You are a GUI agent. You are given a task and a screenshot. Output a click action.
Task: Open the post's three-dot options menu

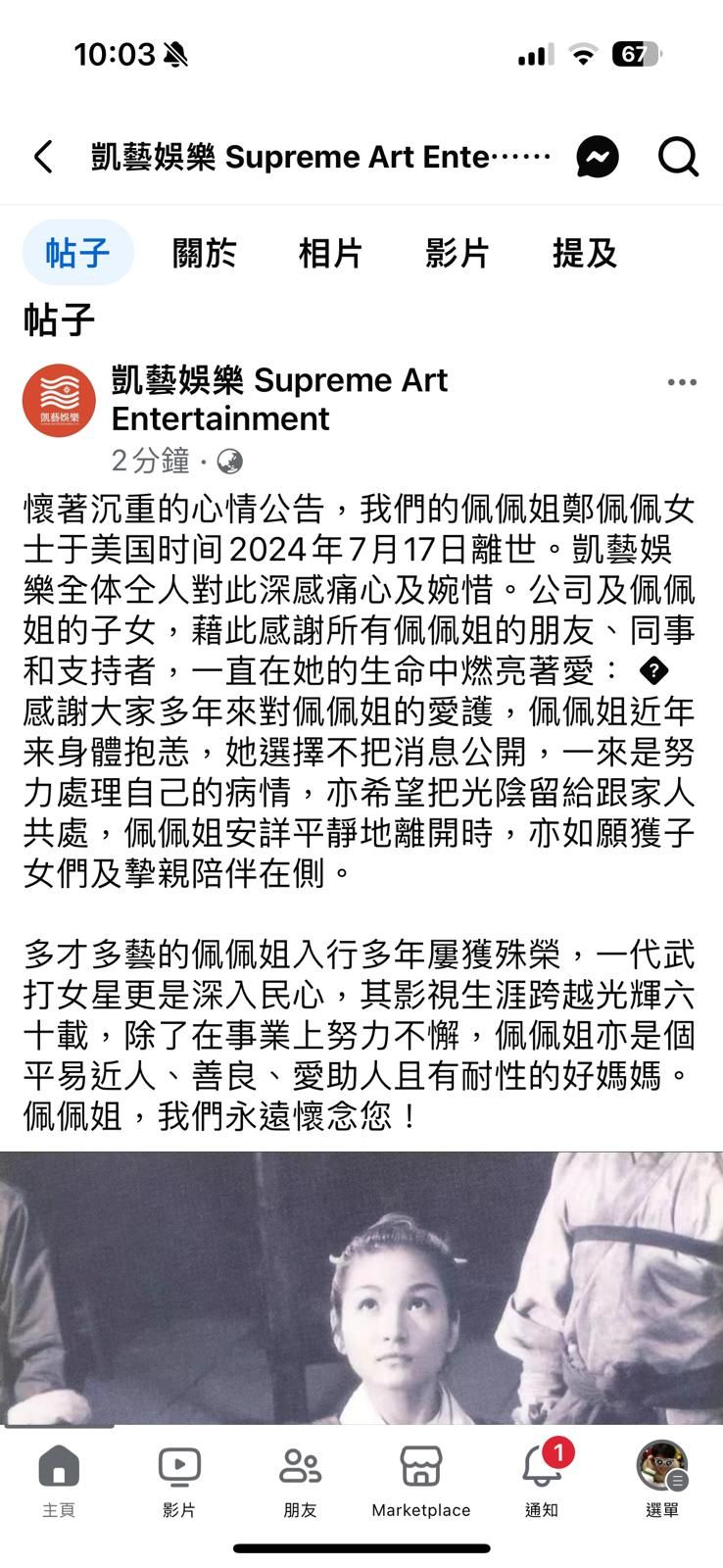pos(682,382)
